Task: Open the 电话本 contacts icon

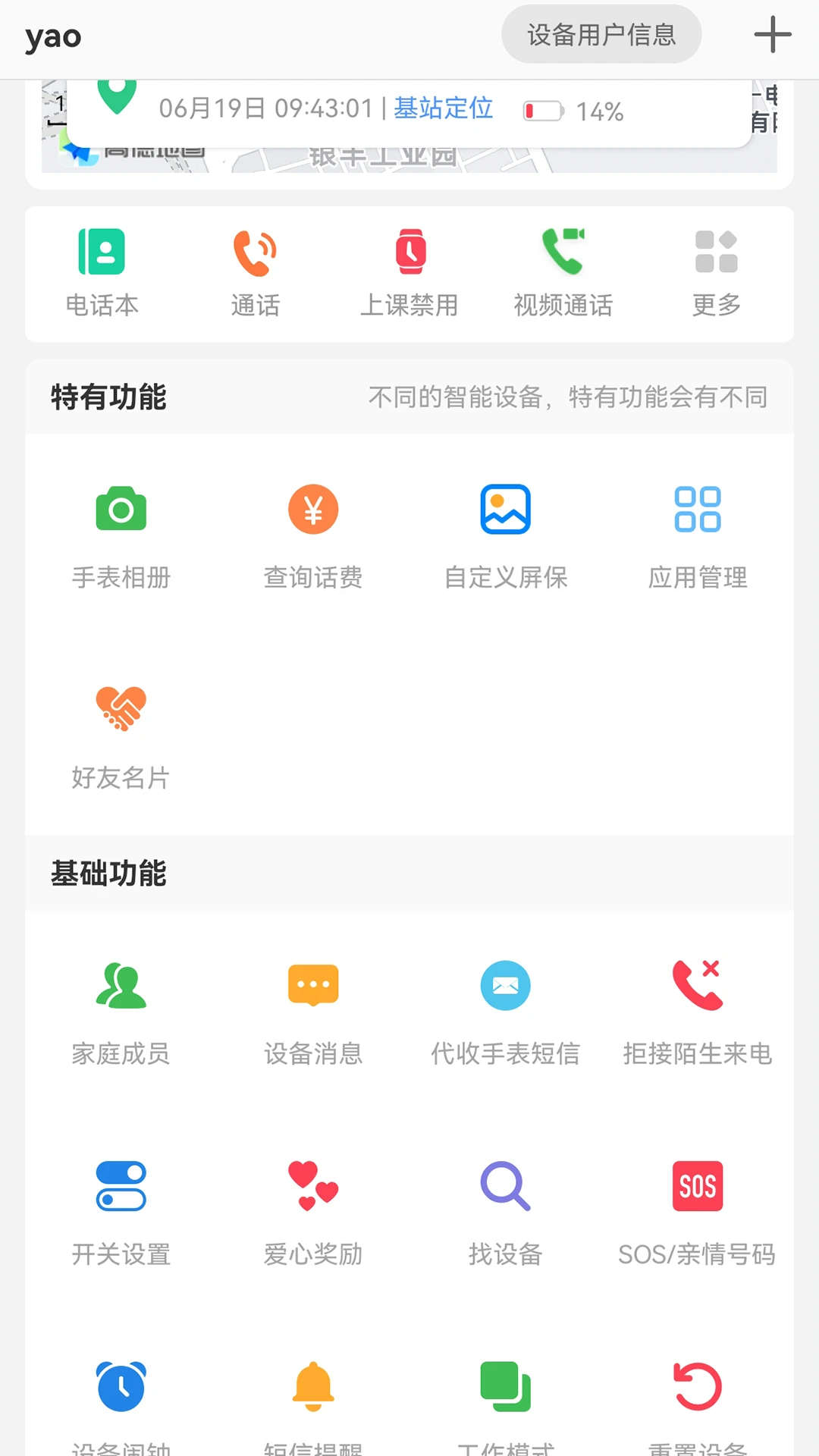Action: coord(102,273)
